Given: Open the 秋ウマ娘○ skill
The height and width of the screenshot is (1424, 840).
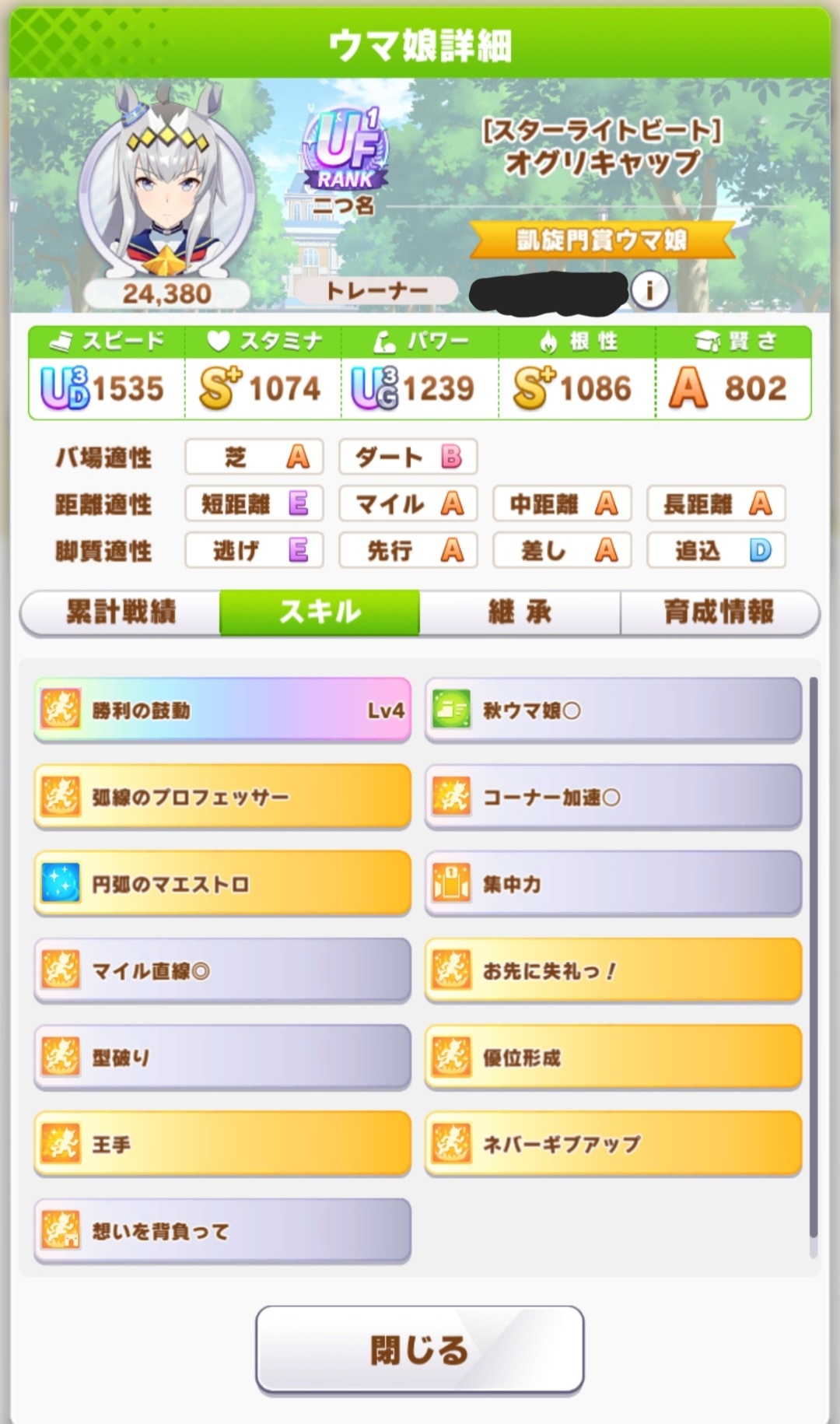Looking at the screenshot, I should 613,710.
